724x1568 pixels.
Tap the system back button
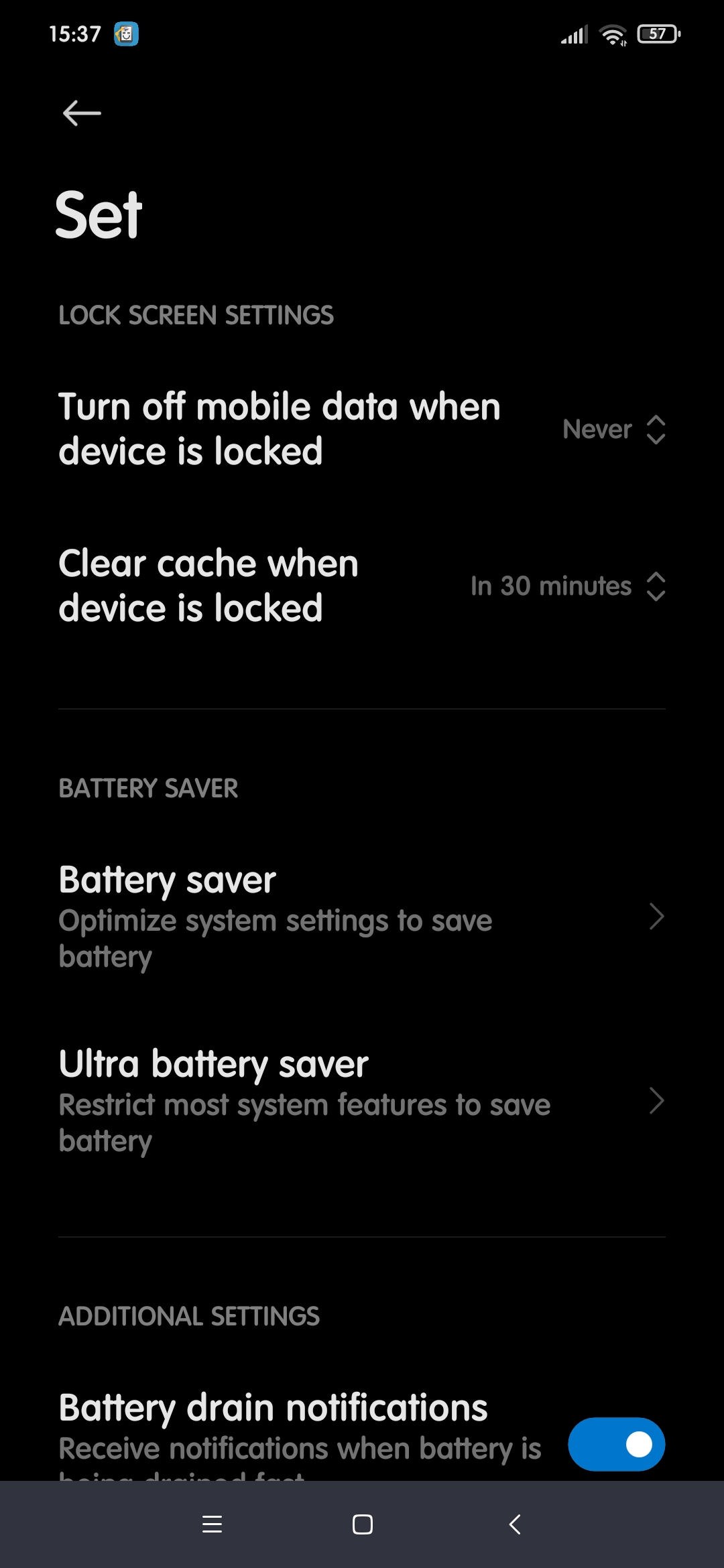[514, 1524]
